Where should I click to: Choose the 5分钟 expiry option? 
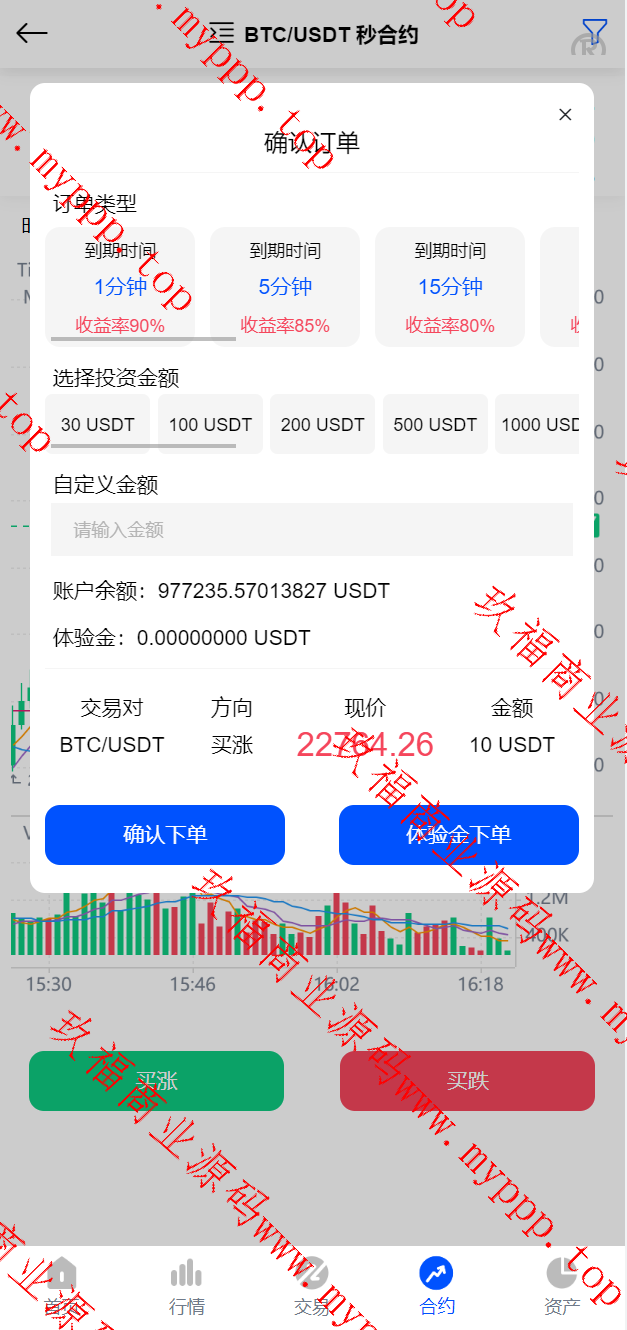coord(285,287)
